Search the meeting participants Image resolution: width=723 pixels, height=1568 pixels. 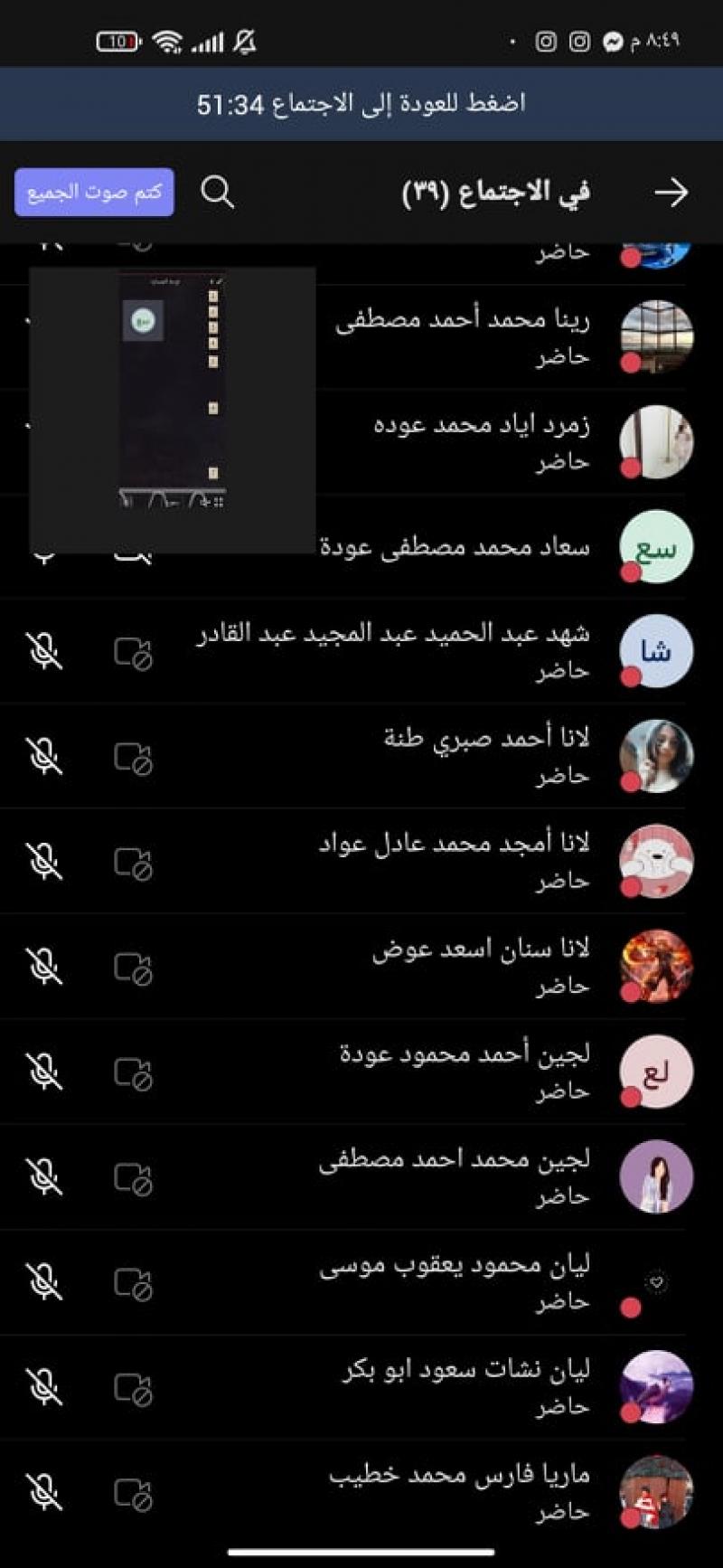click(217, 193)
